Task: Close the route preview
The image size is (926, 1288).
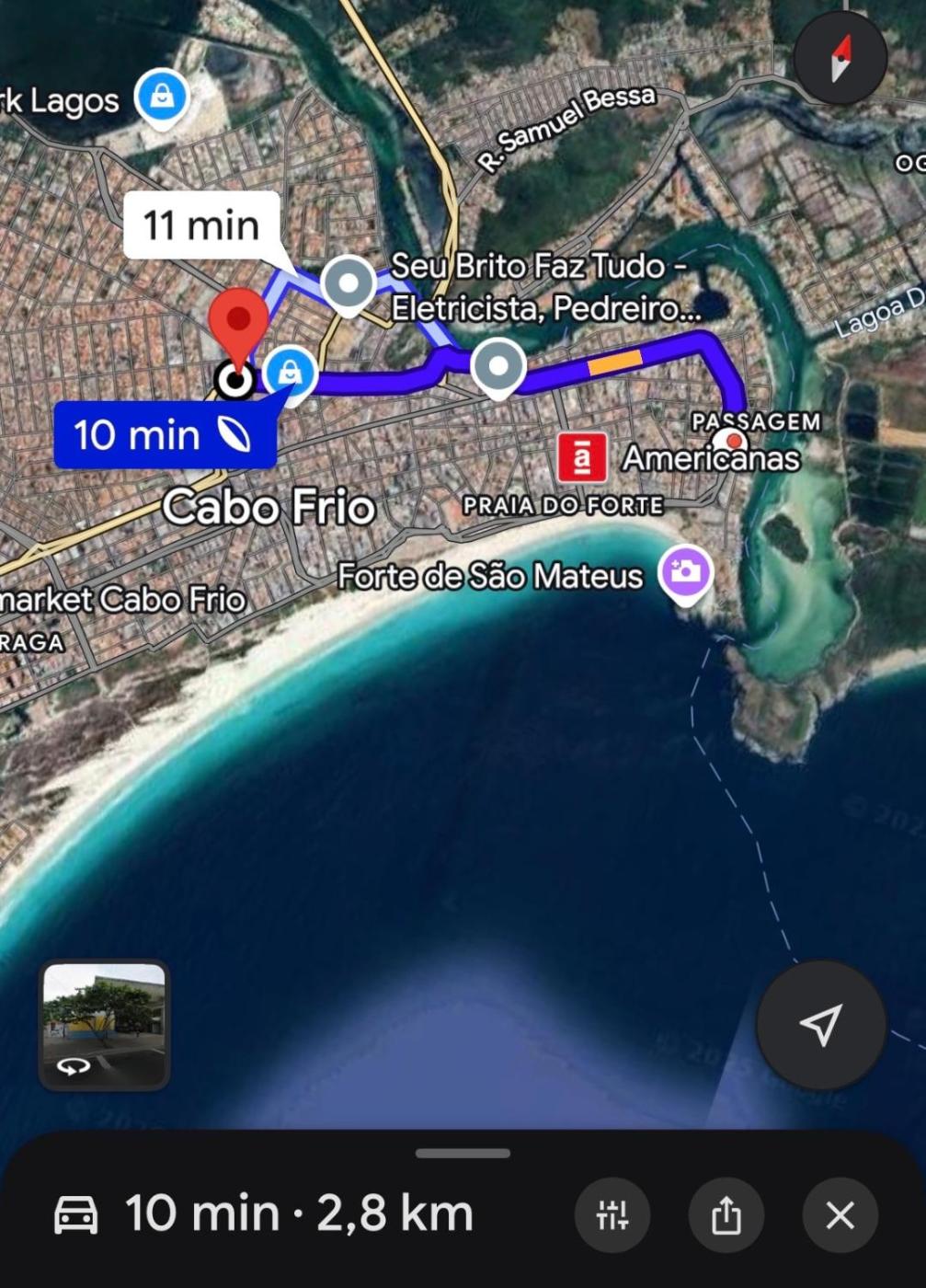Action: coord(840,1215)
